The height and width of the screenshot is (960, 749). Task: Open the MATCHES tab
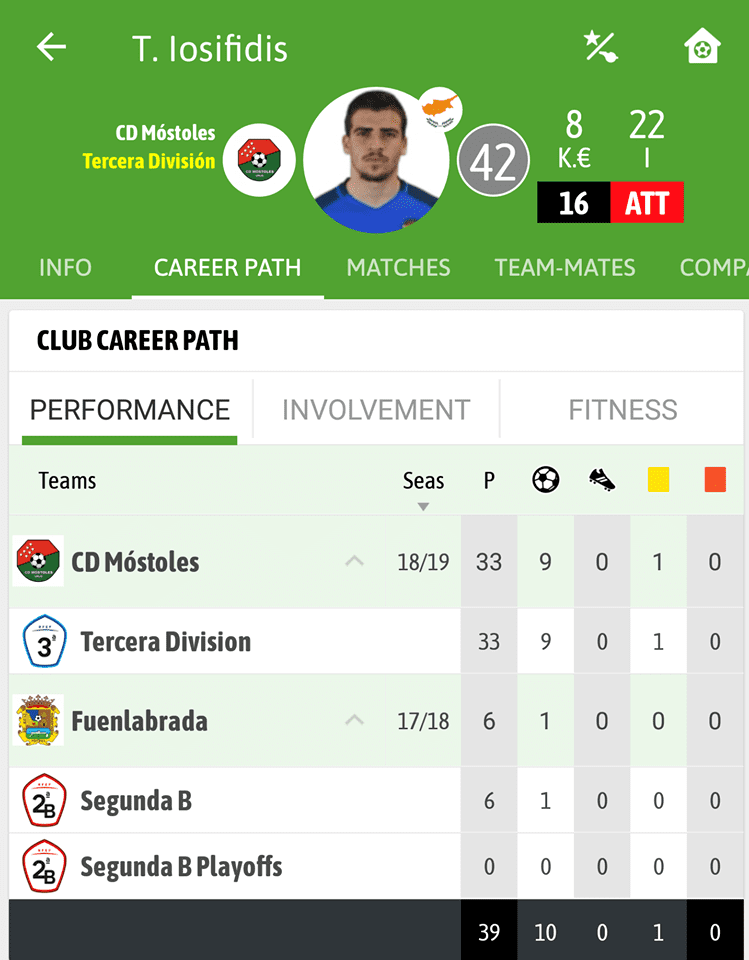398,268
